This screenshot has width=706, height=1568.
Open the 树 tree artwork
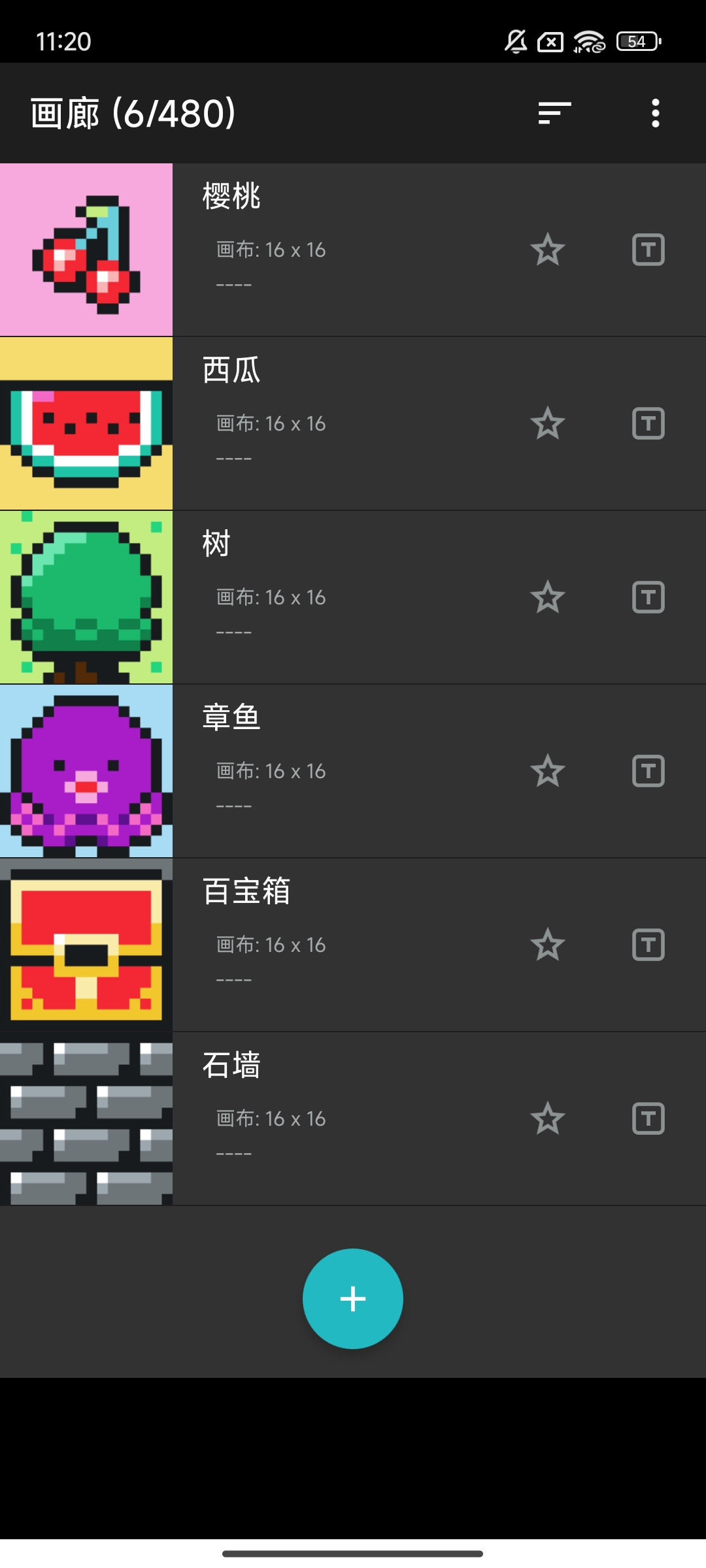86,597
